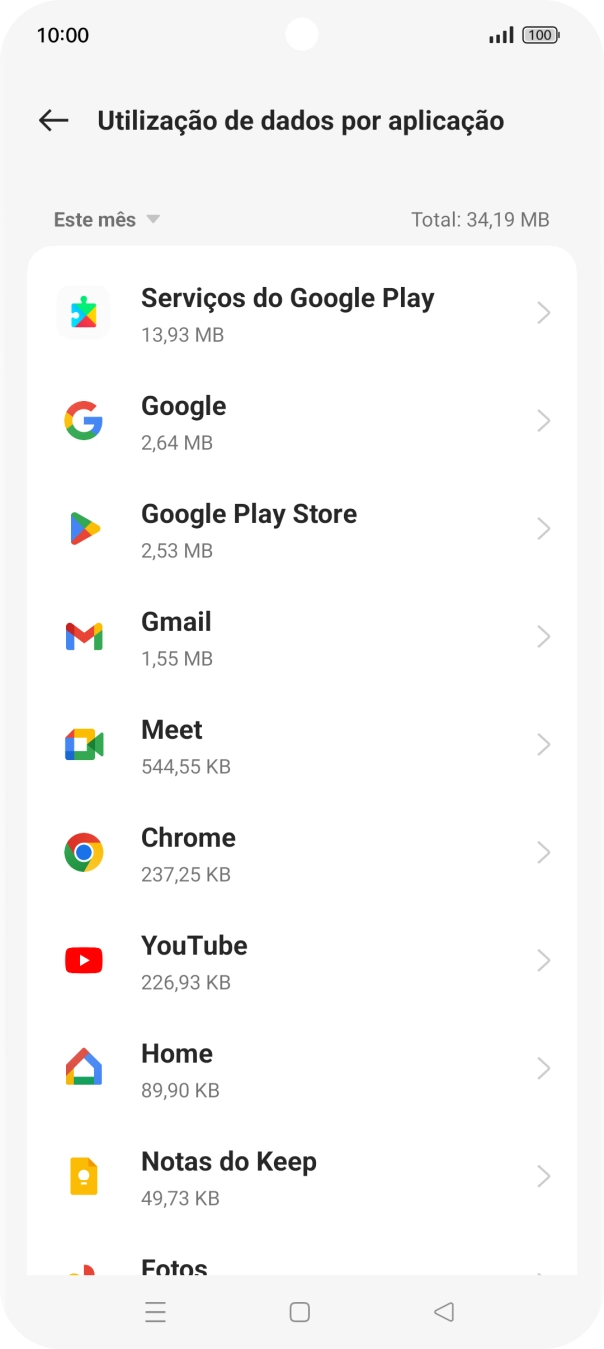This screenshot has width=604, height=1349.
Task: Select the Meet row
Action: 302,745
